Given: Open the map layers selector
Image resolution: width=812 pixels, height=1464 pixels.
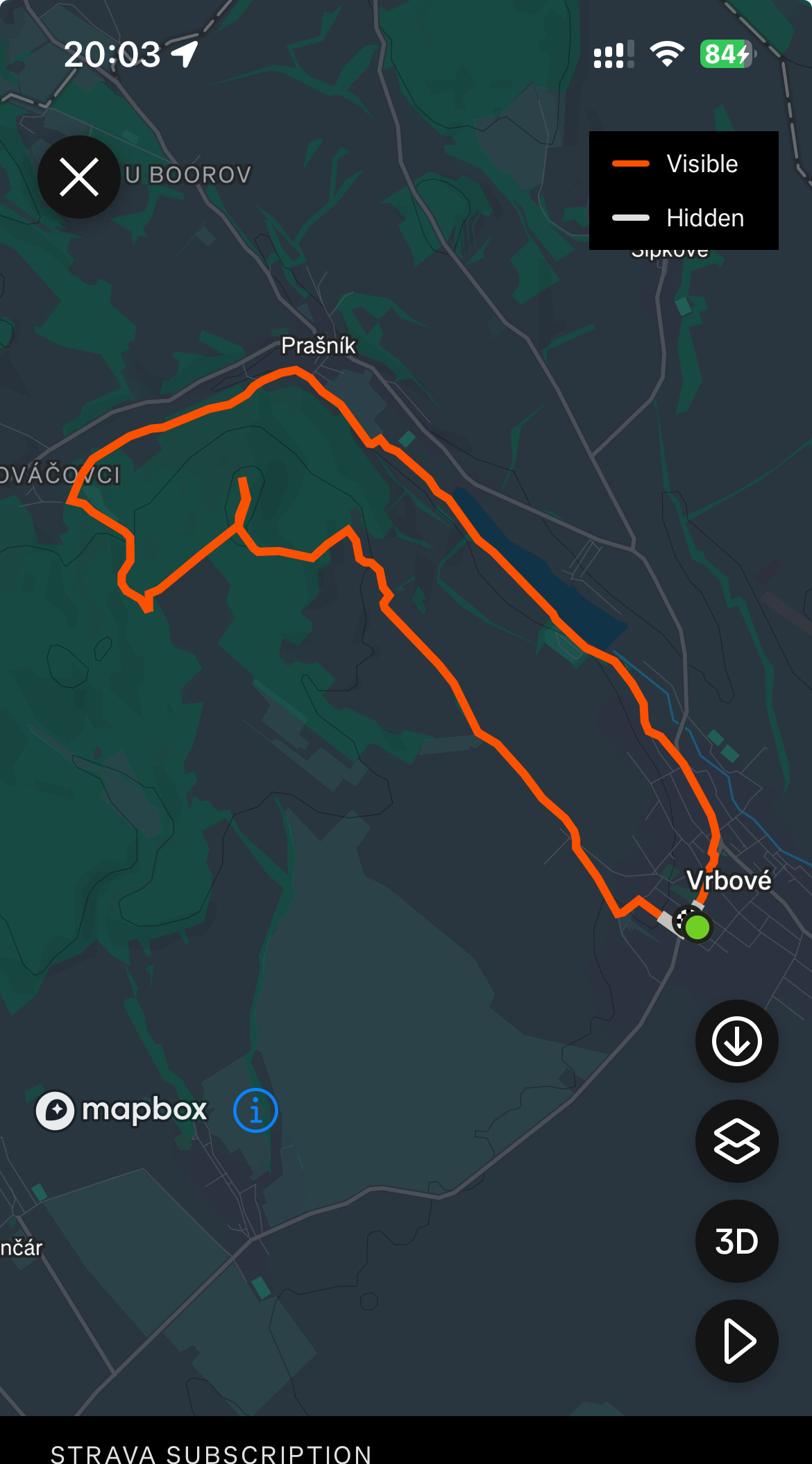Looking at the screenshot, I should pos(736,1141).
